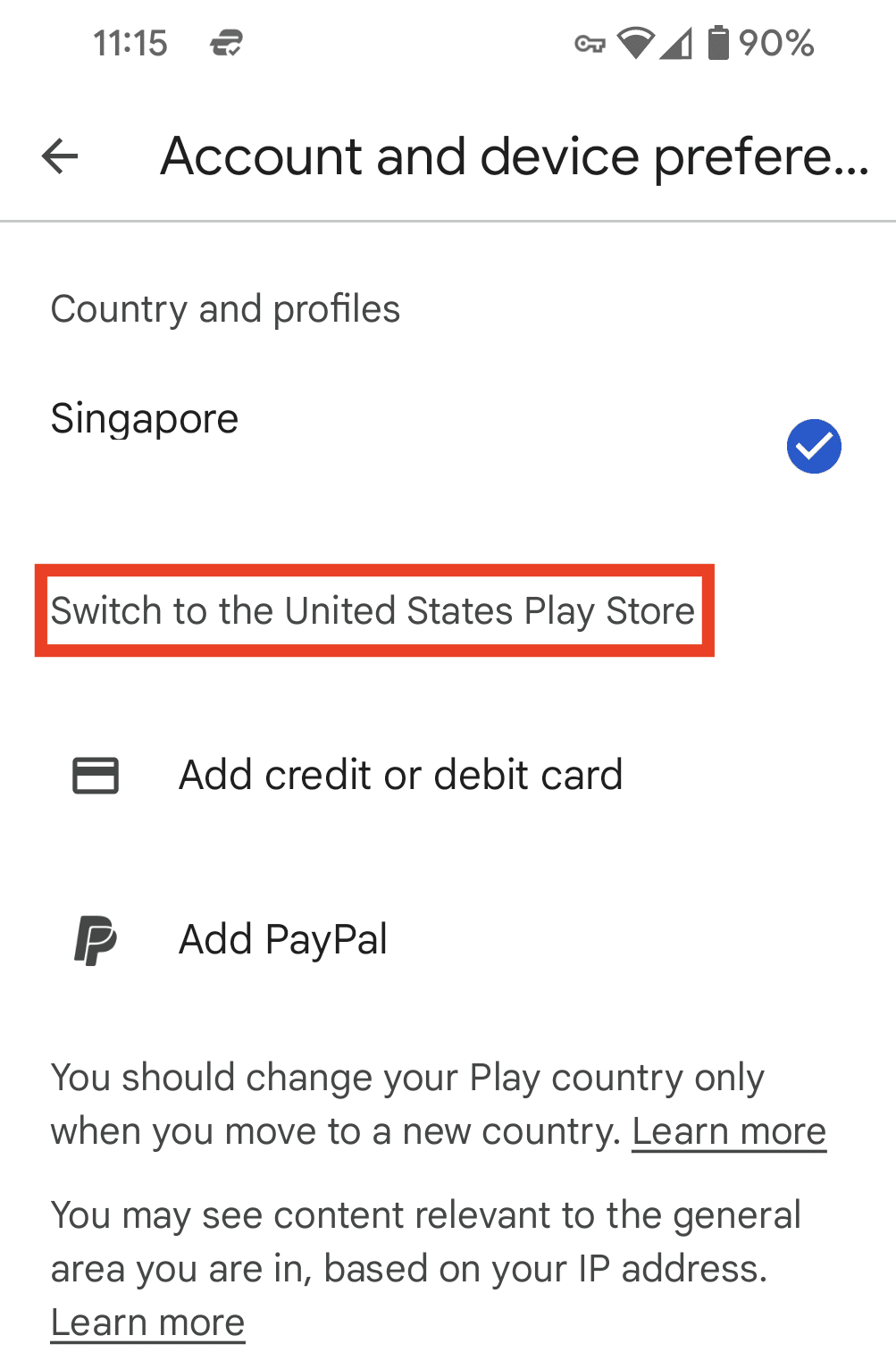Image resolution: width=896 pixels, height=1369 pixels.
Task: Open Learn more about changing Play country
Action: click(x=728, y=1132)
